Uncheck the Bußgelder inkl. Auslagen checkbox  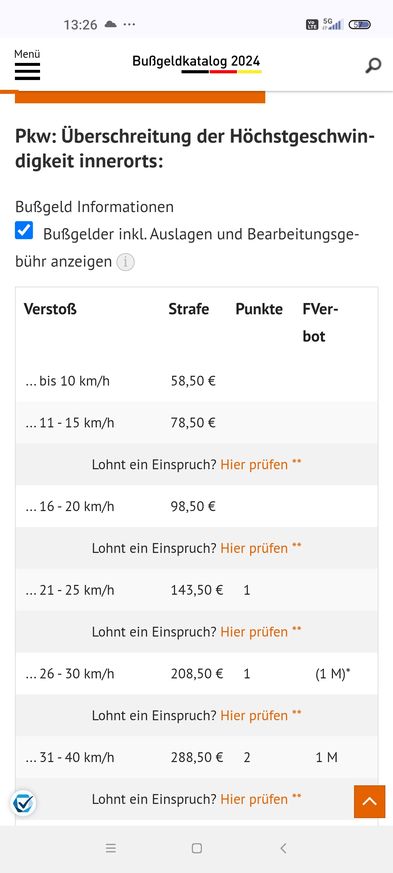[24, 230]
